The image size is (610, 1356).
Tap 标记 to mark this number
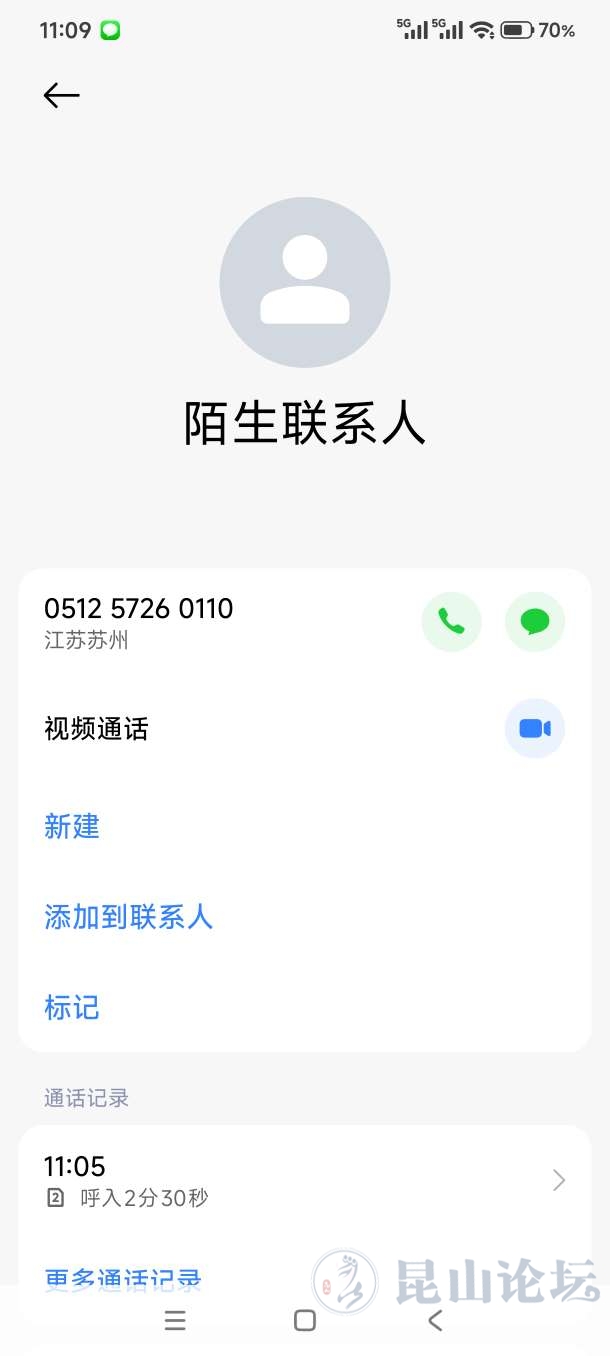pyautogui.click(x=72, y=1007)
